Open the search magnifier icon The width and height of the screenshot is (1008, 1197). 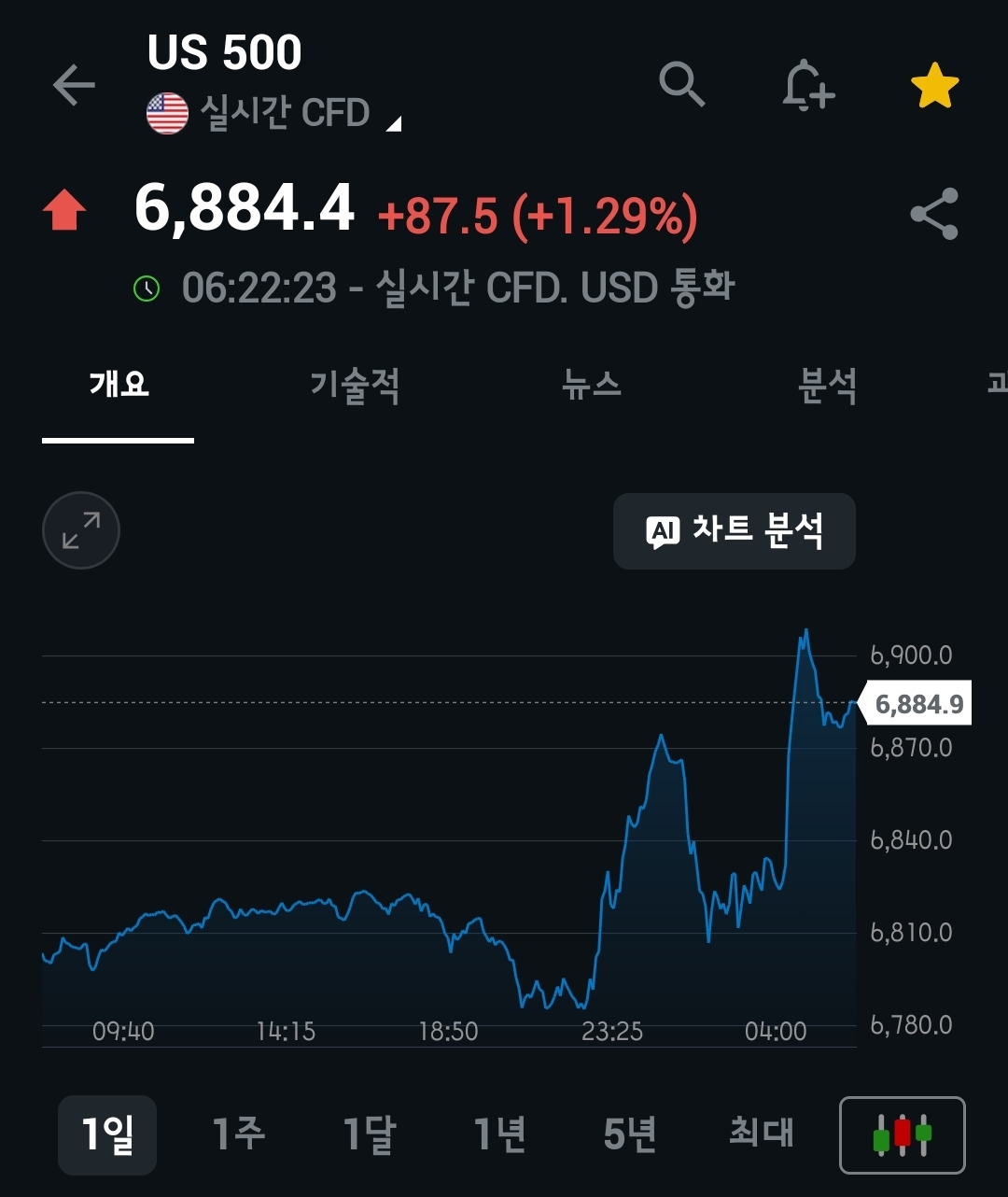point(681,86)
